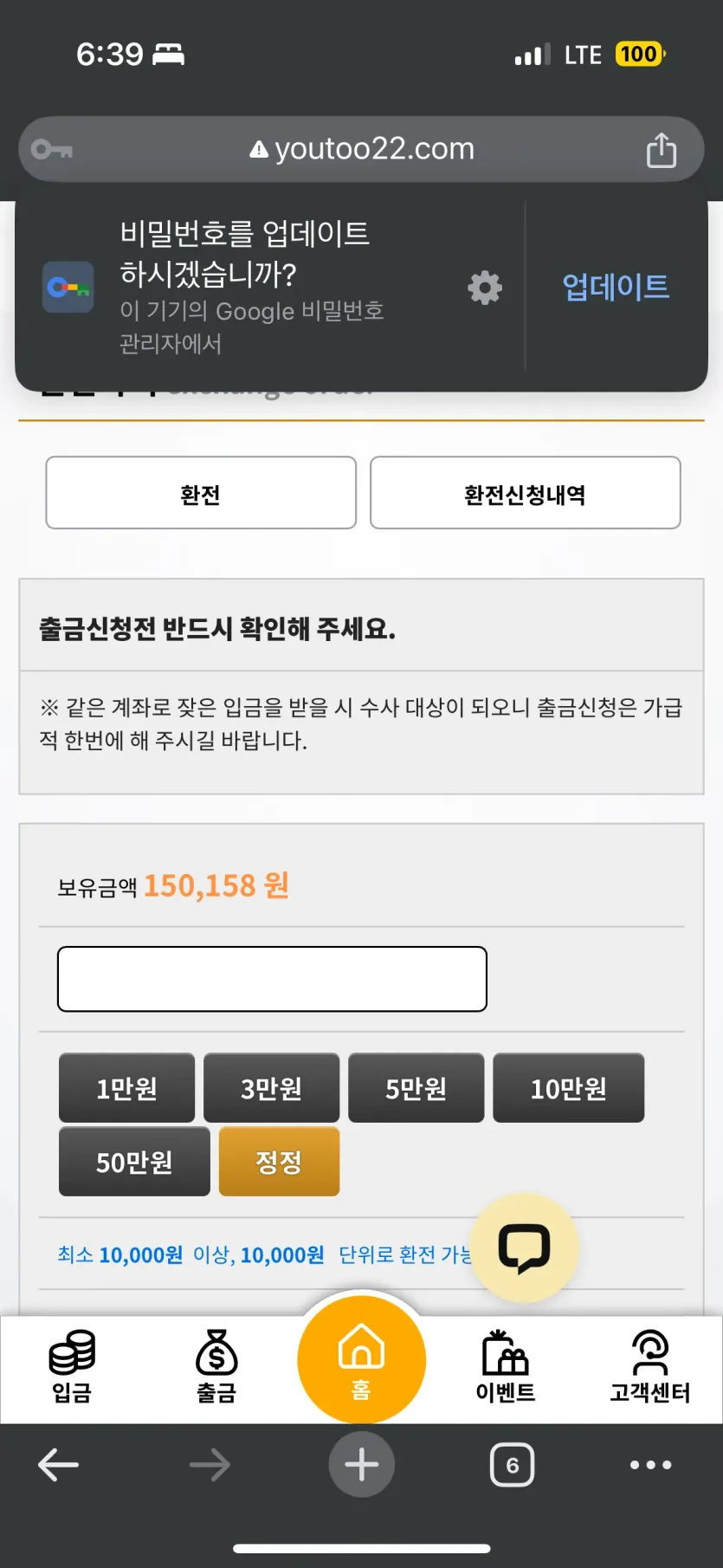This screenshot has width=723, height=1568.
Task: Pick the 50만원 amount button
Action: click(134, 1162)
